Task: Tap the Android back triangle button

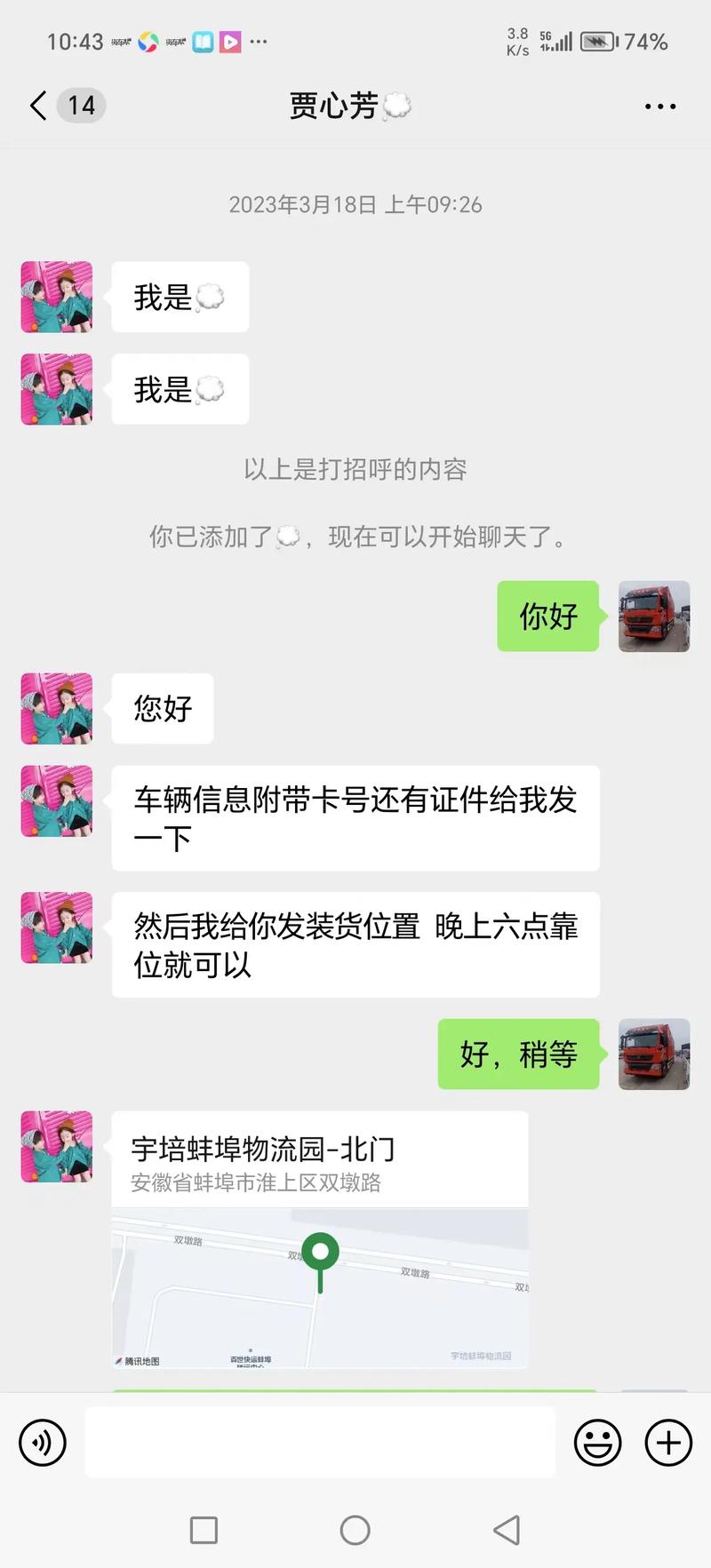Action: coord(506,1530)
